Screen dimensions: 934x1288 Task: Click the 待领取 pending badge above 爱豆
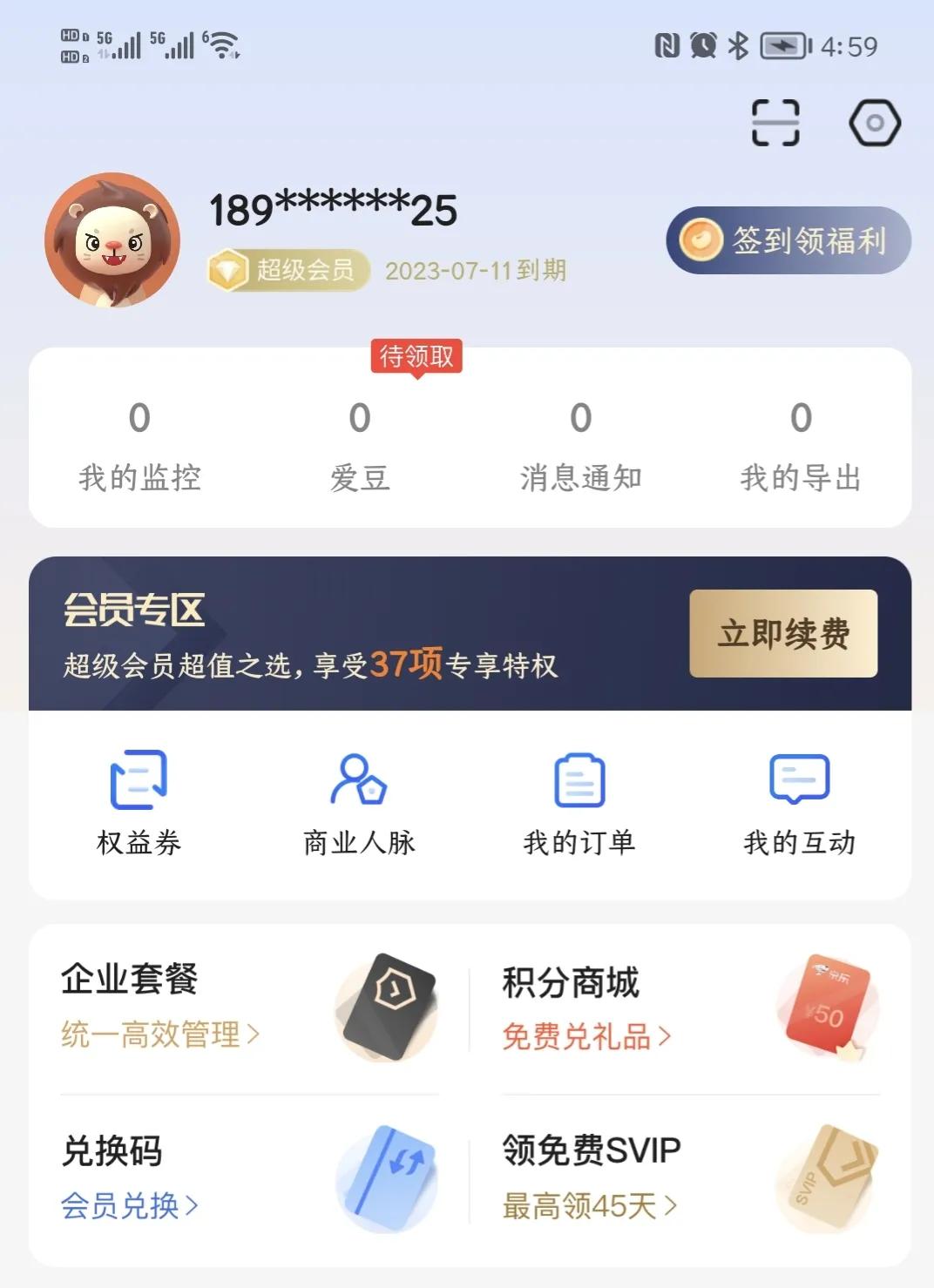pyautogui.click(x=416, y=356)
